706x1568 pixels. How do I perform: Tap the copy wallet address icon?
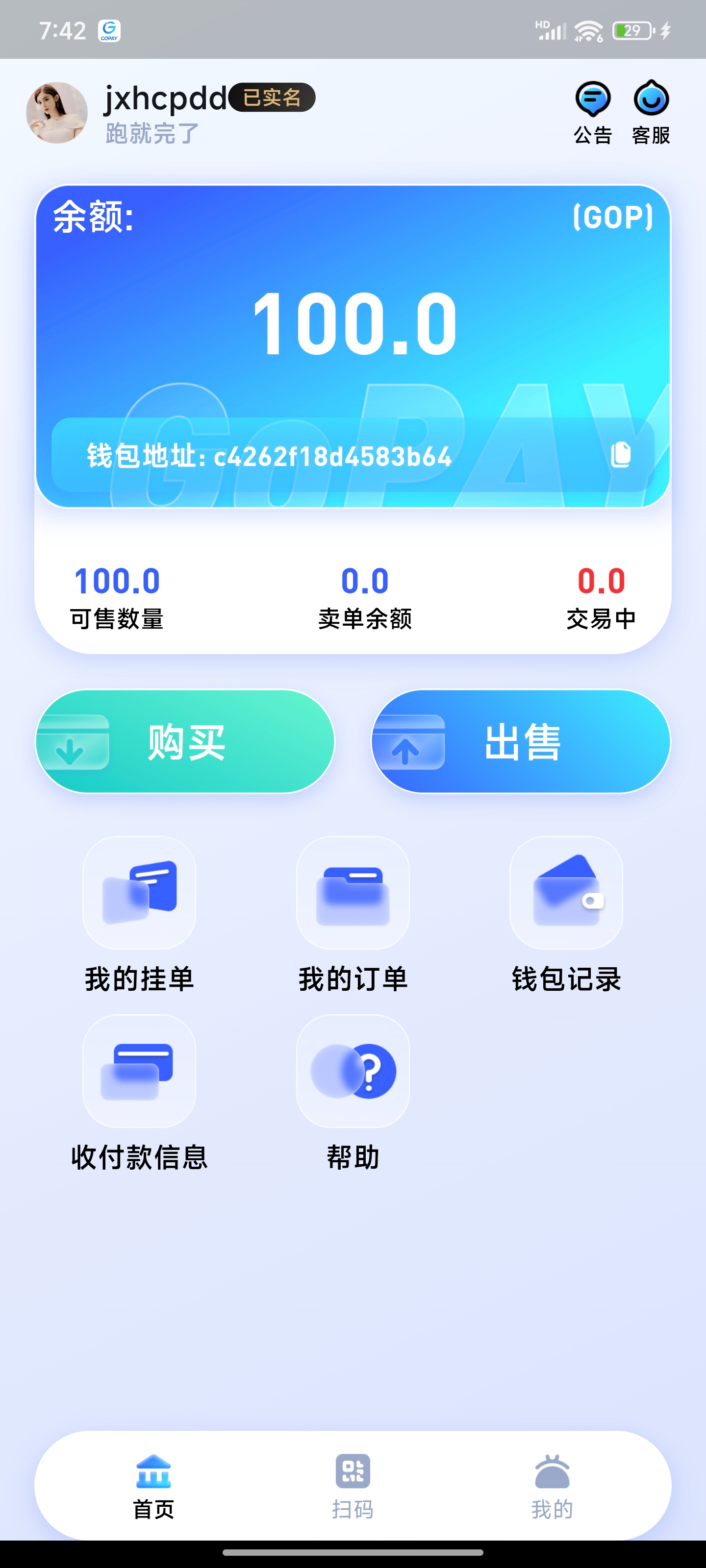coord(620,455)
